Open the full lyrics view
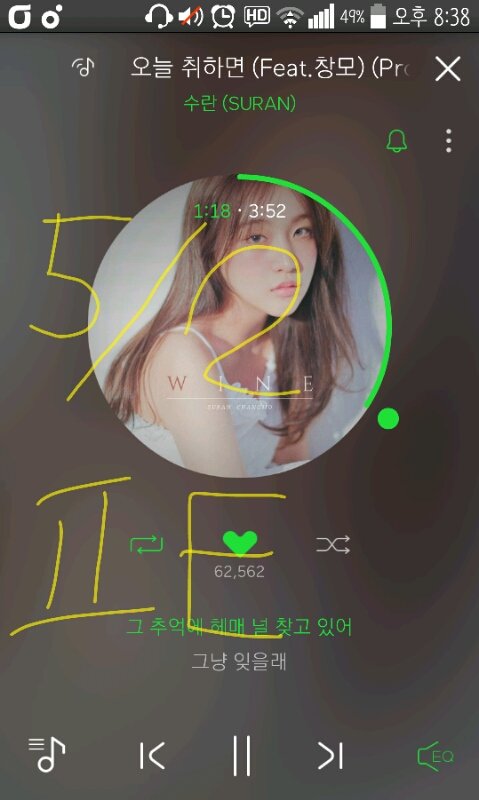This screenshot has height=800, width=479. point(239,644)
